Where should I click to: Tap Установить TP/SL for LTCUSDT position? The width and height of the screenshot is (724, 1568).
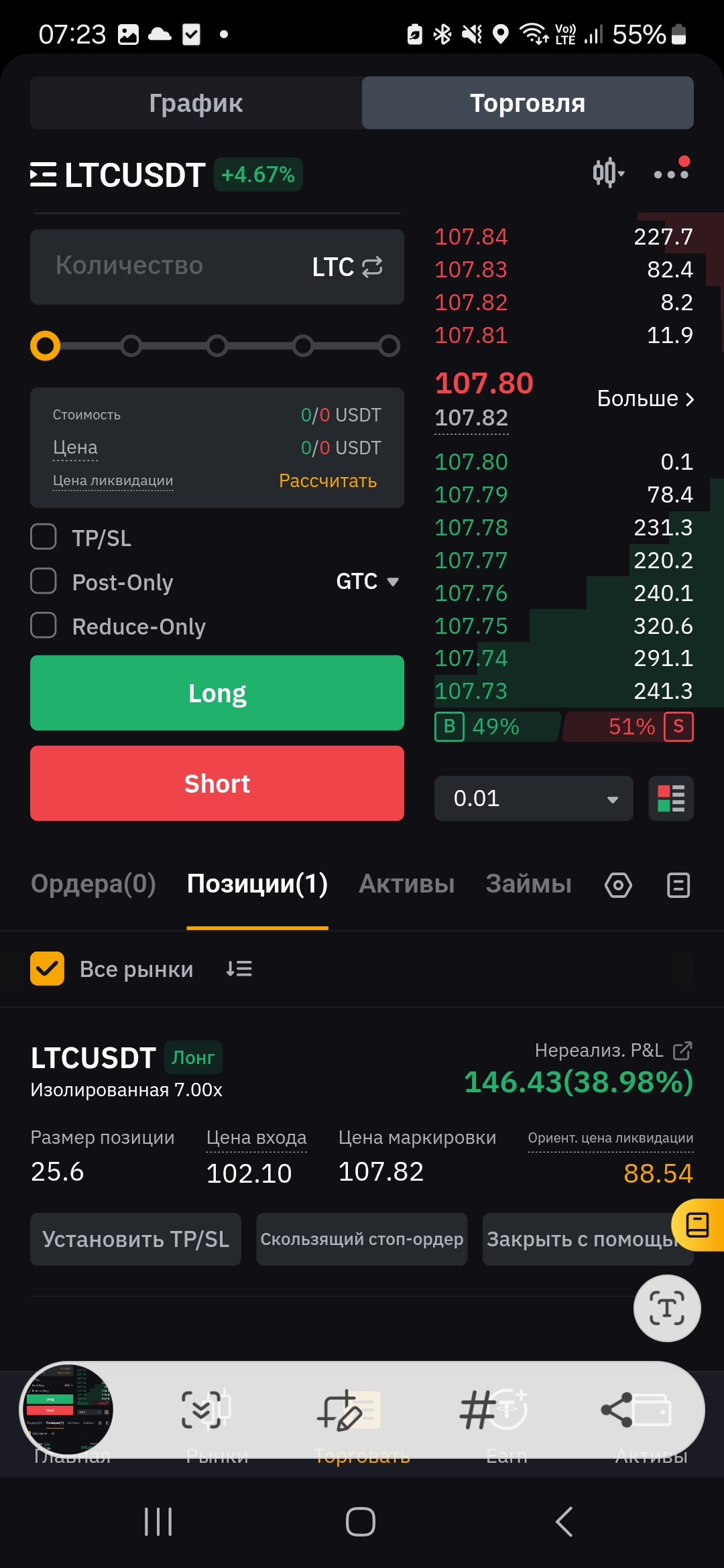(x=135, y=1239)
